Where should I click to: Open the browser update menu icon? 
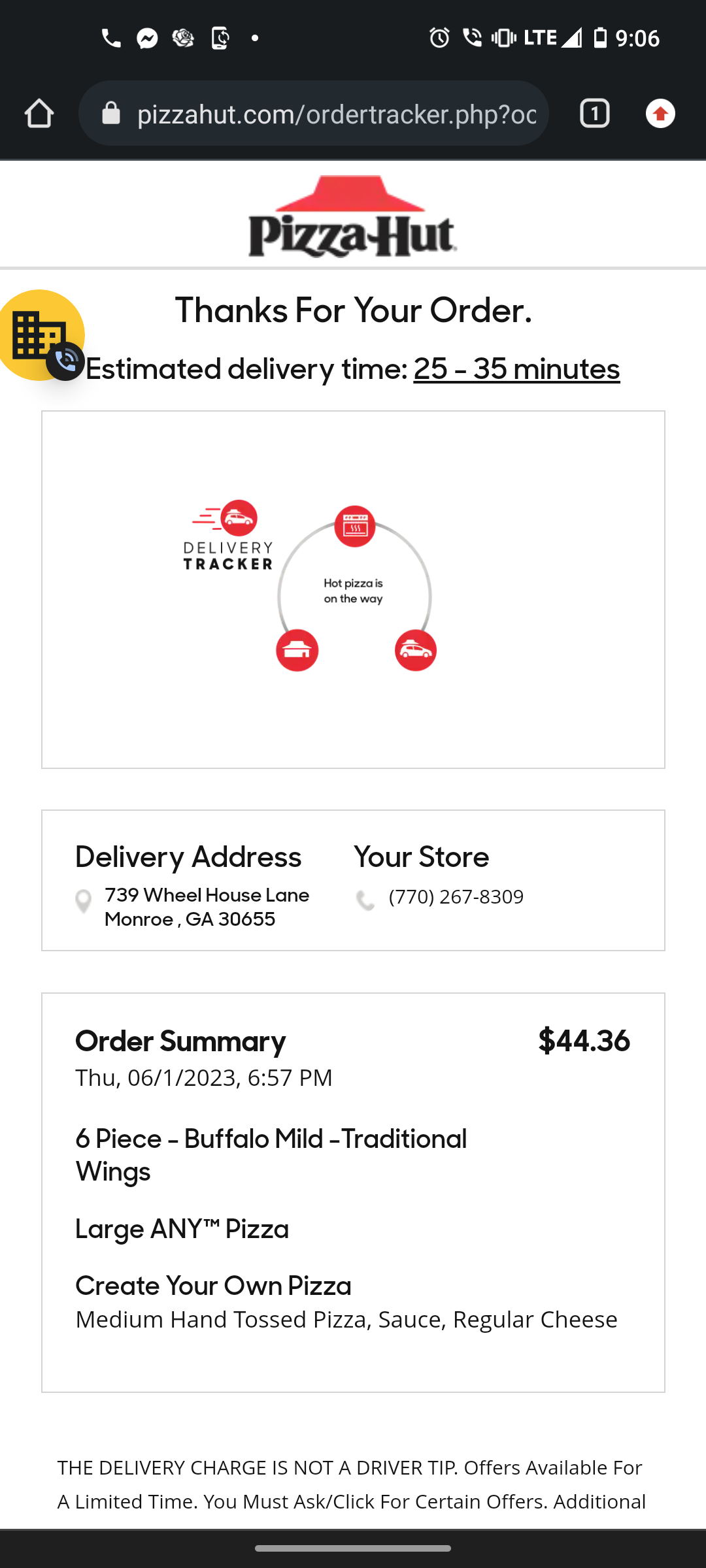660,114
